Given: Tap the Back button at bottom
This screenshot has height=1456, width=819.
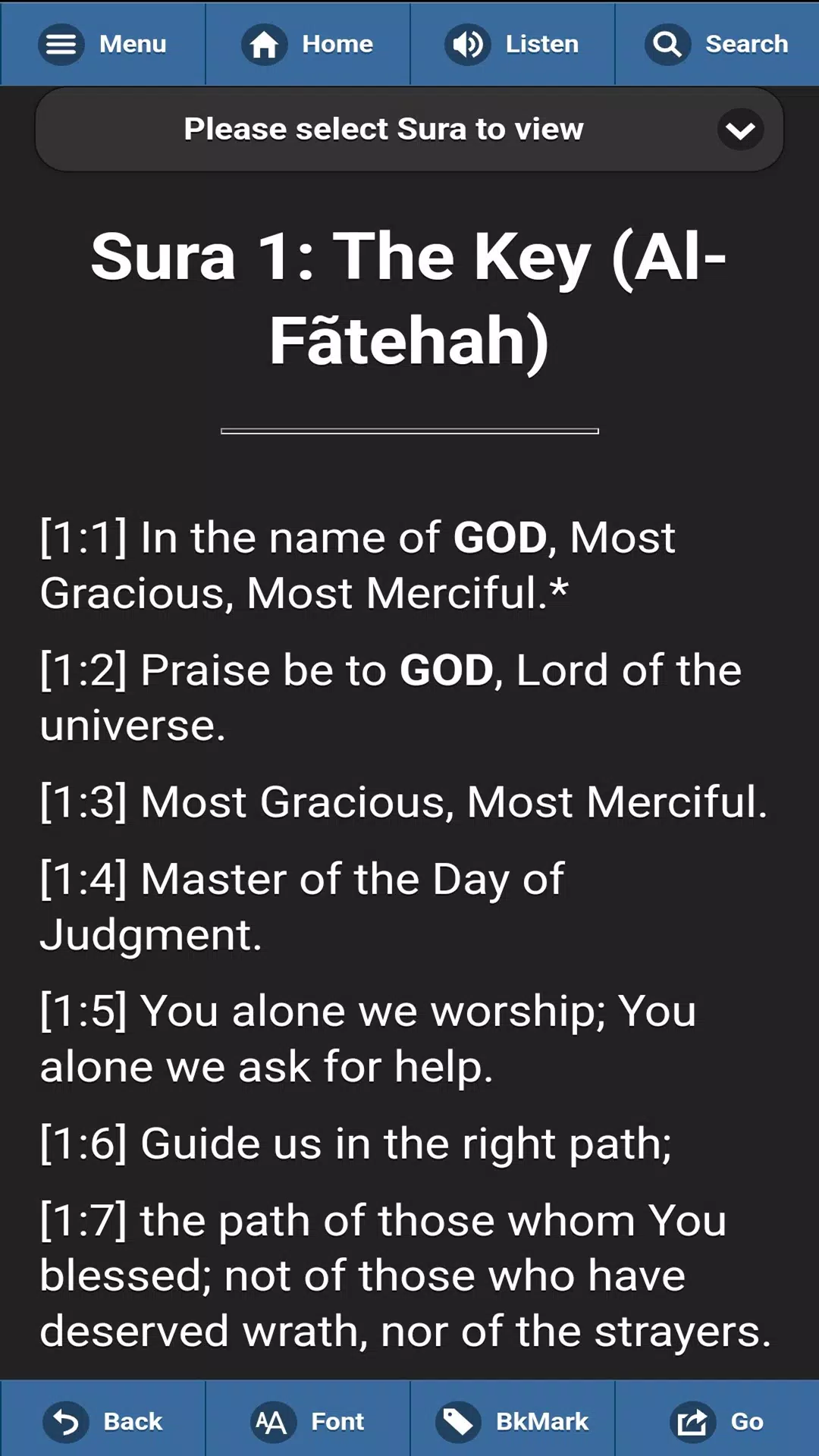Looking at the screenshot, I should point(131,1421).
